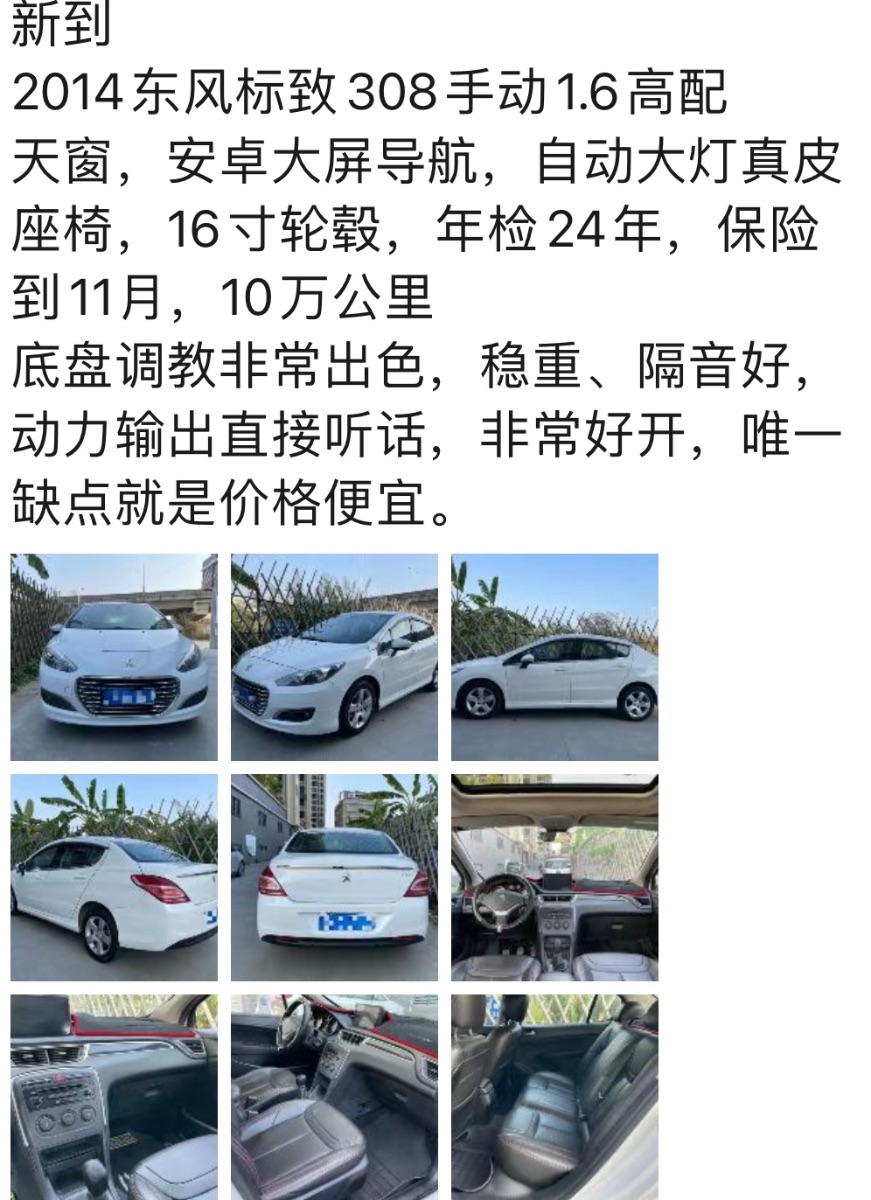Viewport: 871px width, 1200px height.
Task: Open the center console close-up photo
Action: (x=114, y=1097)
